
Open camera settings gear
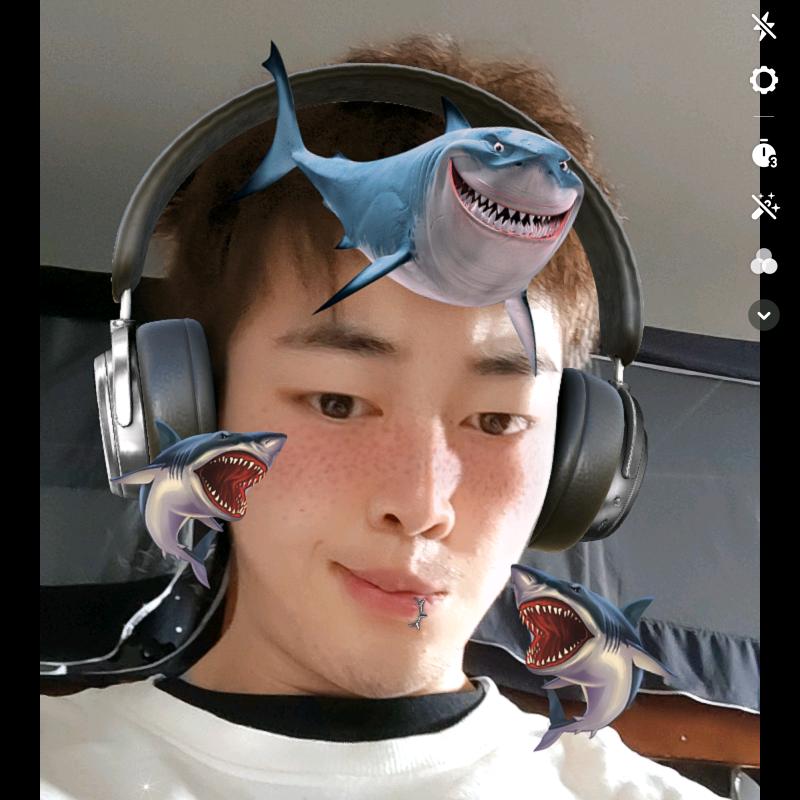pos(764,80)
